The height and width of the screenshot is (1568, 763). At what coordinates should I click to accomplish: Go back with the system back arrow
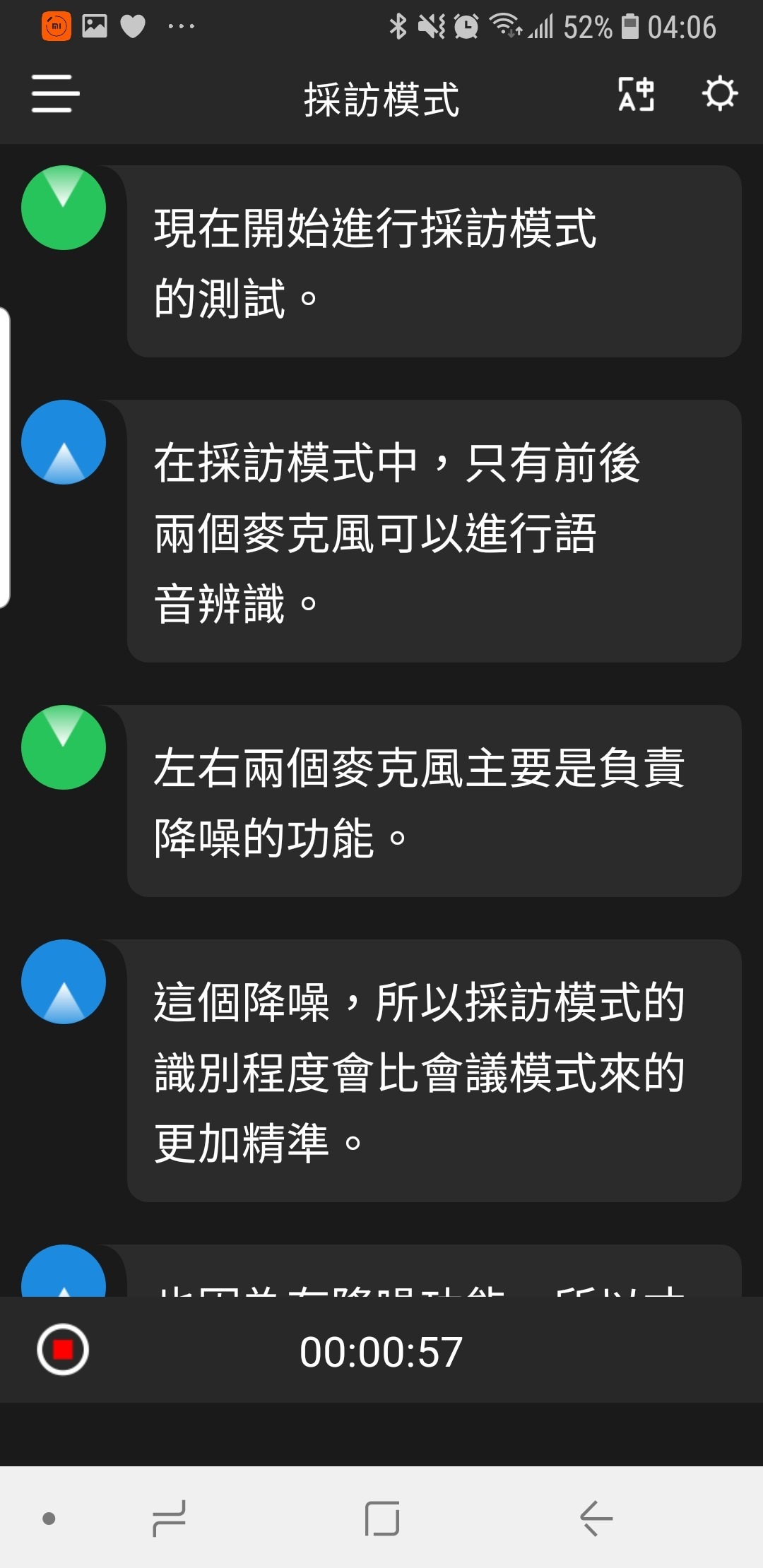596,1519
